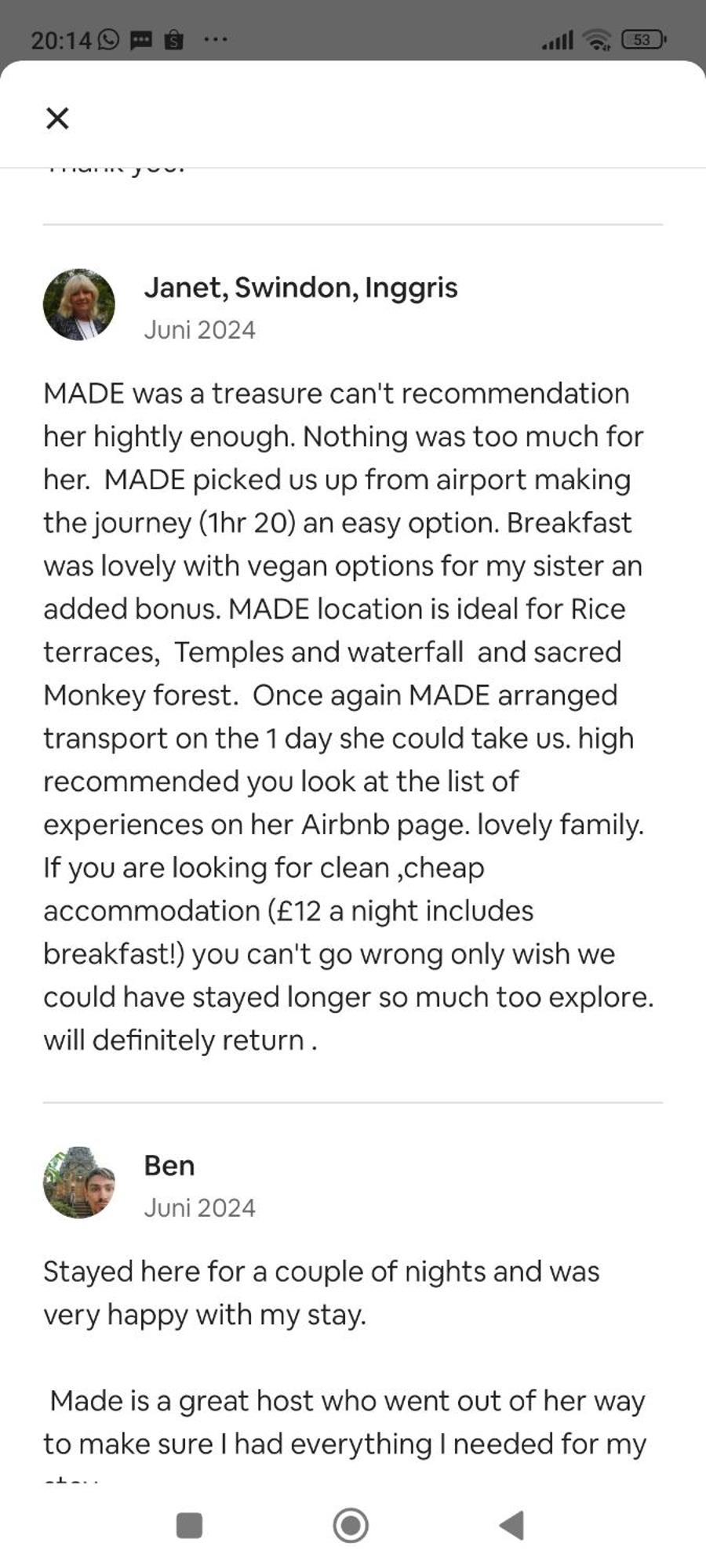Open recent apps from navigation bar
This screenshot has height=1568, width=706.
tap(189, 1526)
